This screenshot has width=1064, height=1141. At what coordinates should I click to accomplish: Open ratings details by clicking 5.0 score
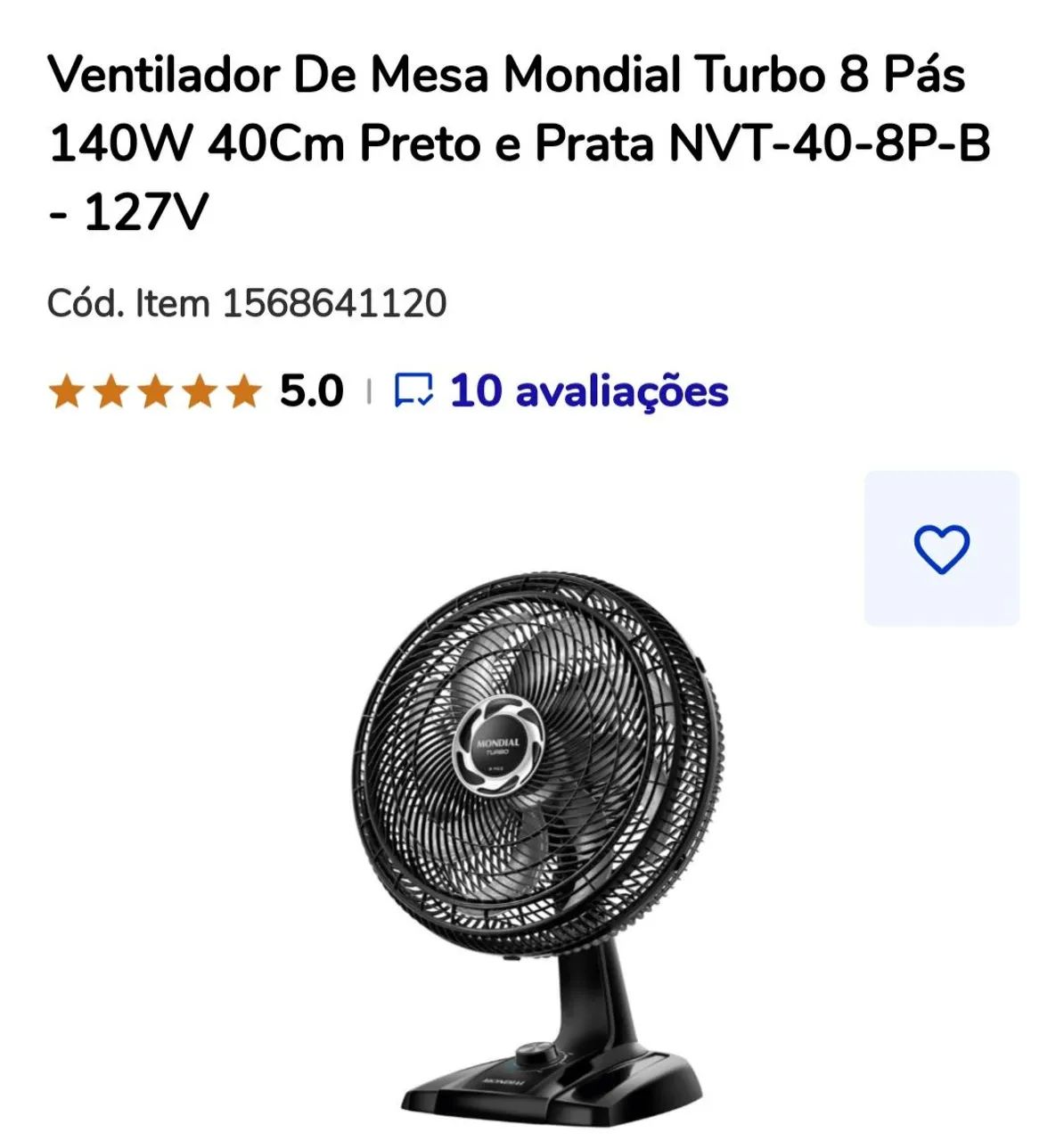(x=311, y=390)
